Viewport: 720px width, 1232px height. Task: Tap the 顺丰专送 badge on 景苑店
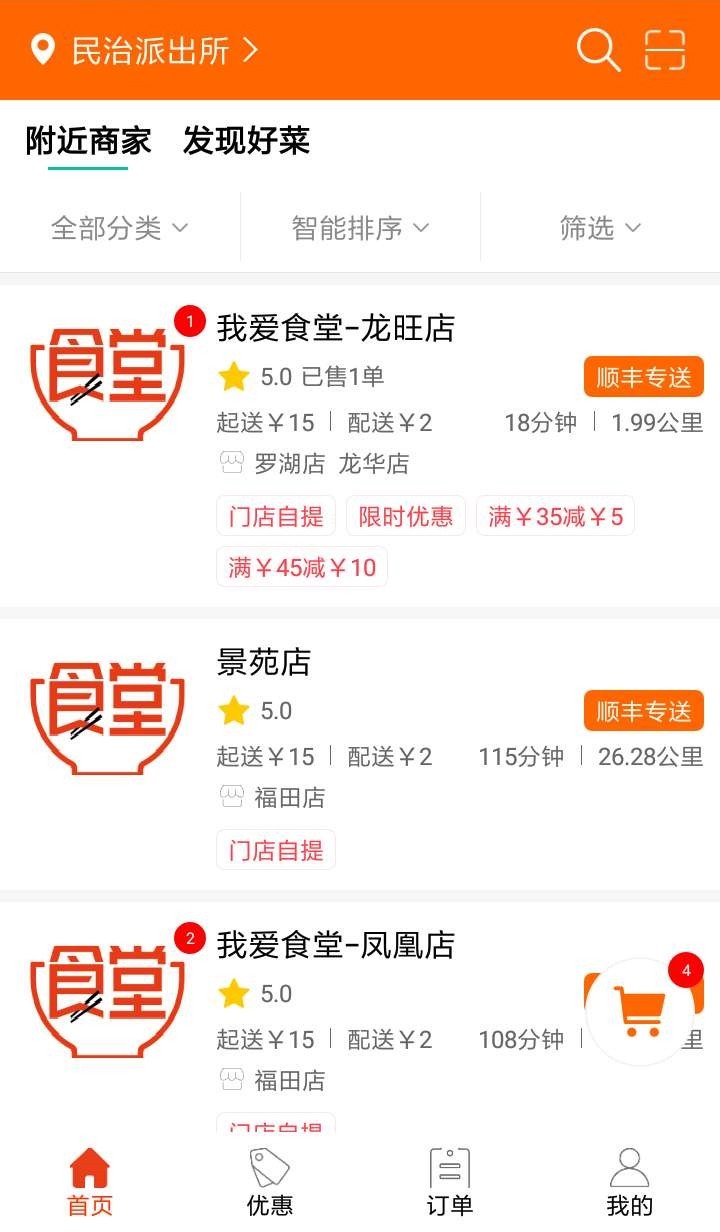click(643, 711)
